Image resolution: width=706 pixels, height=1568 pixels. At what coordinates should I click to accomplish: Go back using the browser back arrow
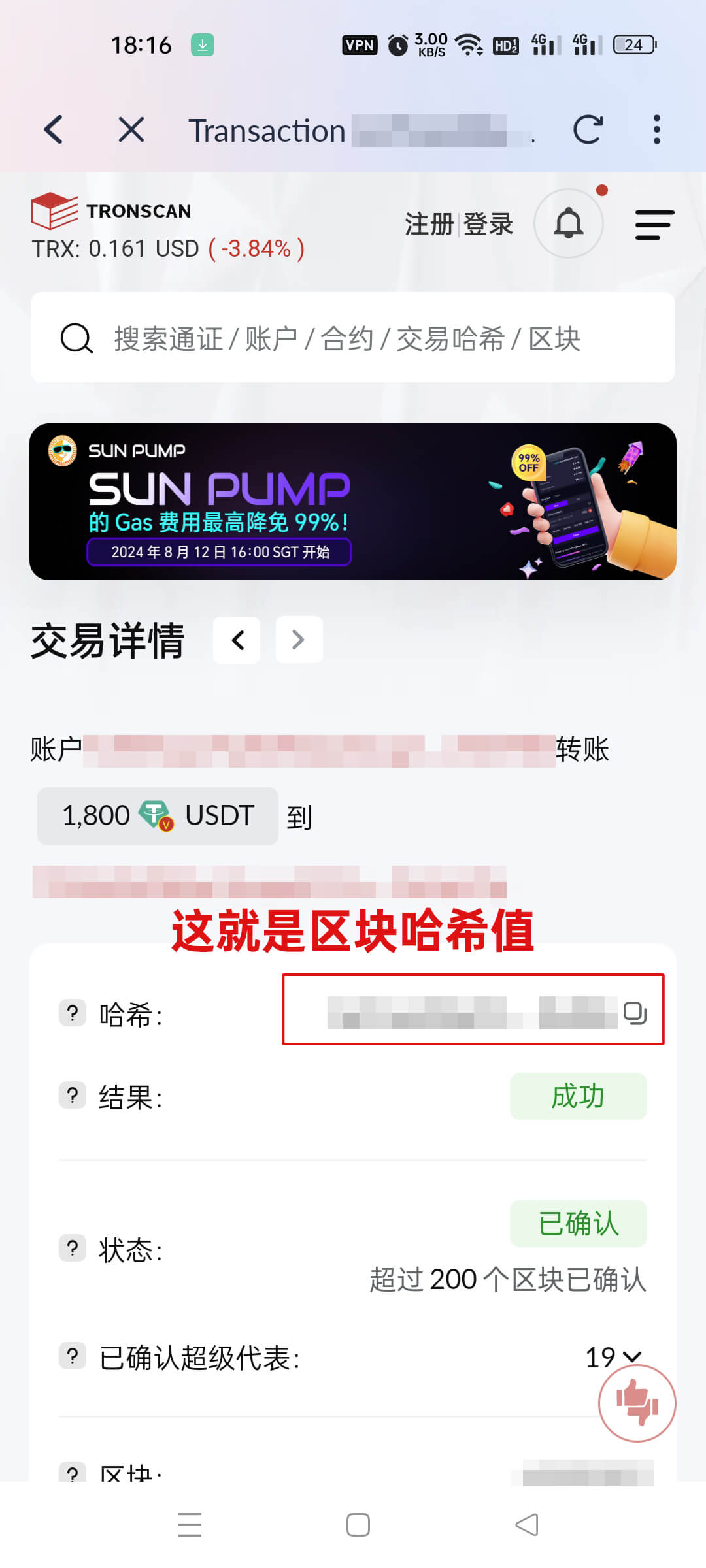(54, 129)
